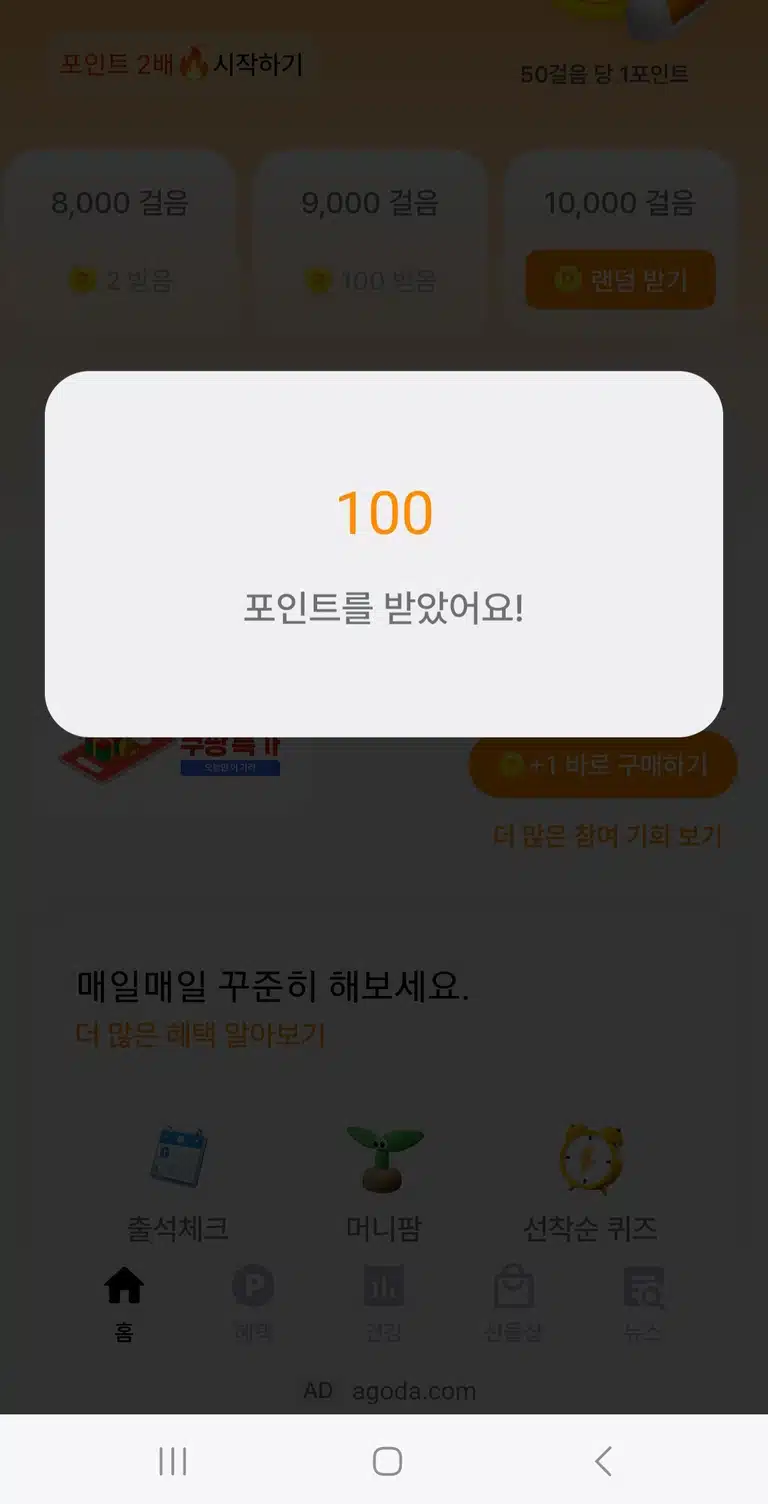Tap the system back button
This screenshot has width=768, height=1504.
[603, 1461]
